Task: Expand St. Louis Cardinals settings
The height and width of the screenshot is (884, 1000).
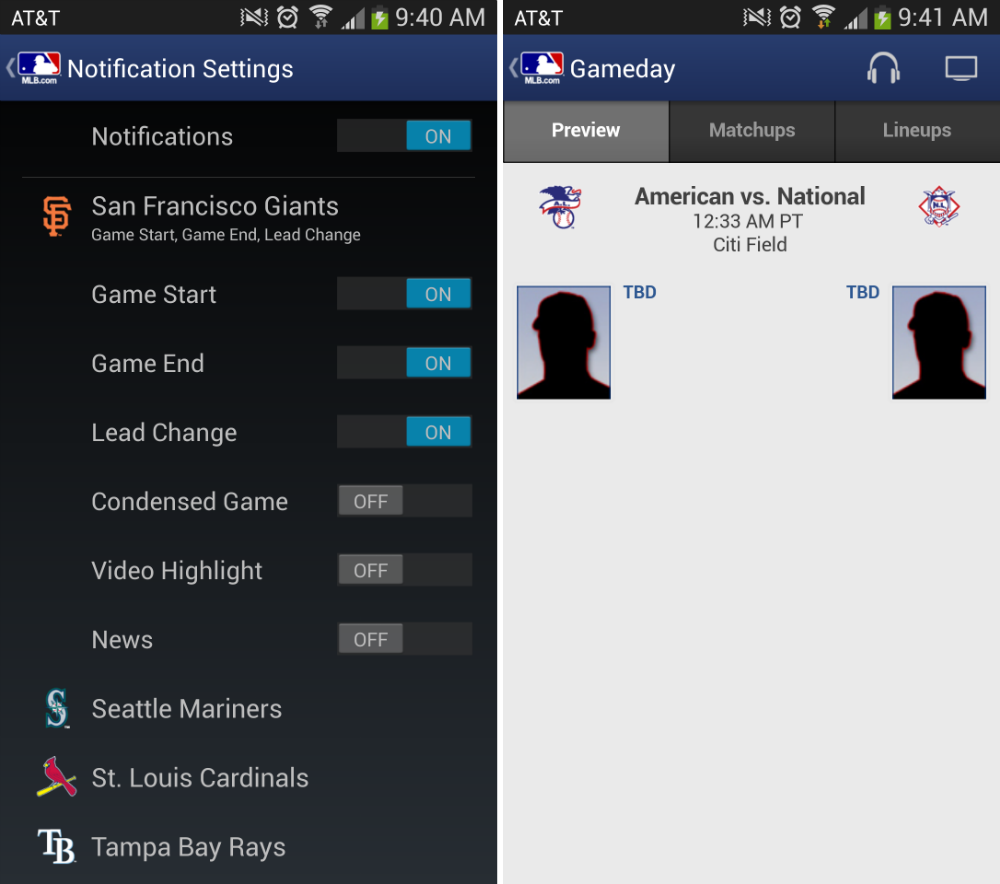Action: (199, 778)
